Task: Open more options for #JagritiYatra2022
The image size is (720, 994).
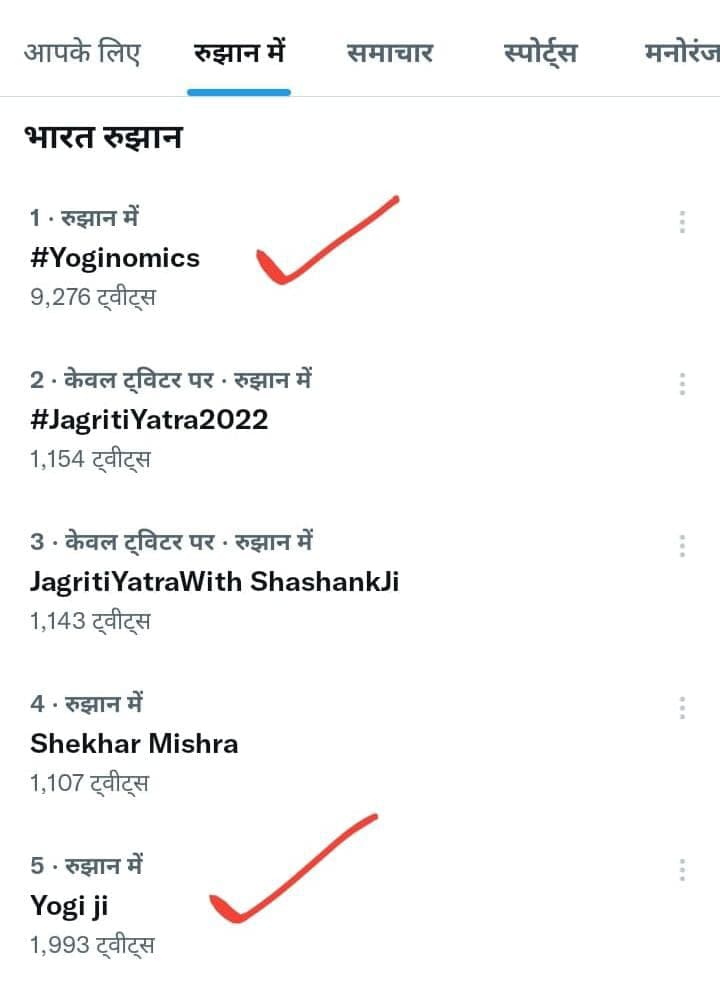Action: coord(682,384)
